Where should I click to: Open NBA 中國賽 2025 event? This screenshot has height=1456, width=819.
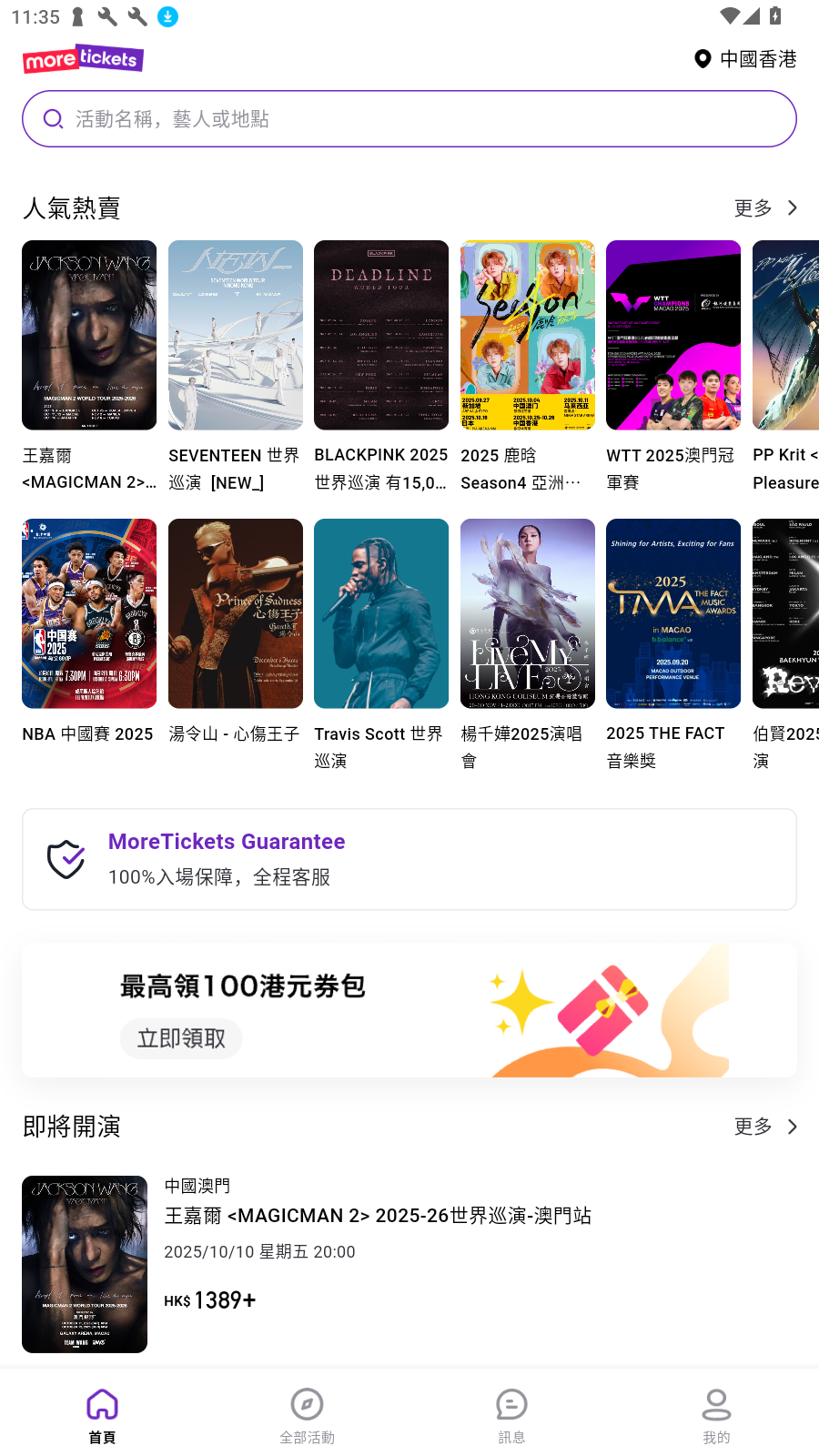[x=89, y=614]
